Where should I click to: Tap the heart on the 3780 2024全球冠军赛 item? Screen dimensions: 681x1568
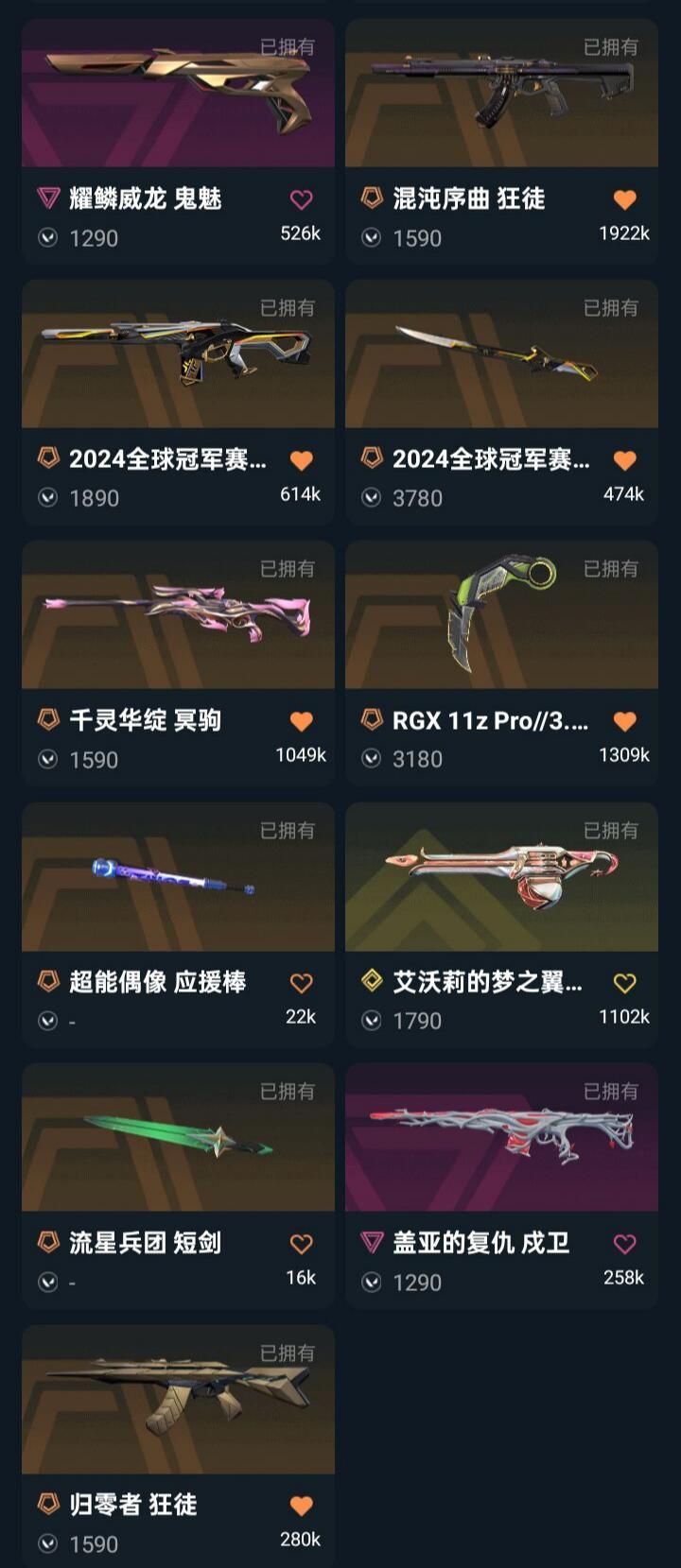pos(624,460)
